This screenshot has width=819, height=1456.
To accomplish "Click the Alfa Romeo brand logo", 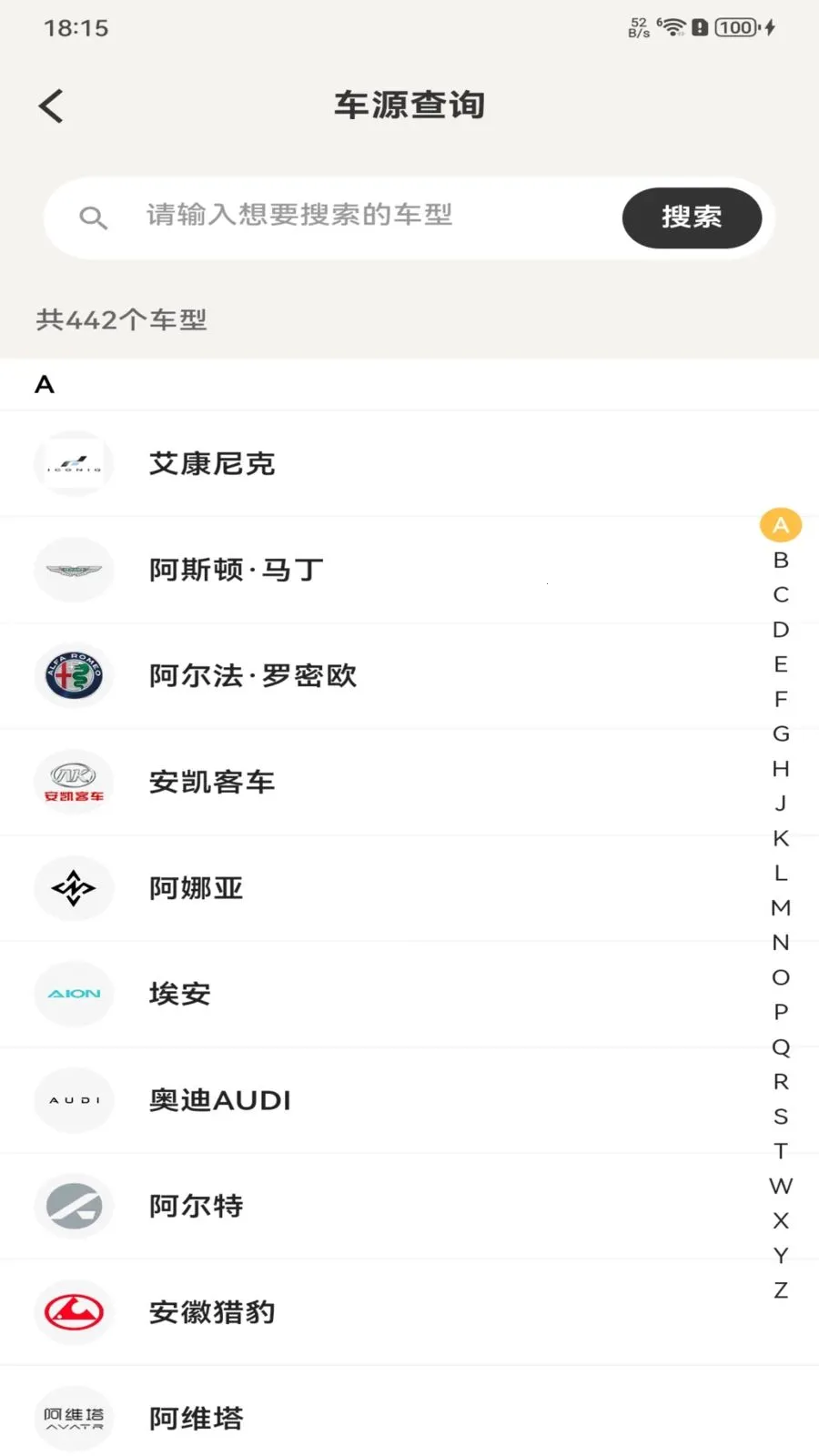I will click(x=74, y=675).
